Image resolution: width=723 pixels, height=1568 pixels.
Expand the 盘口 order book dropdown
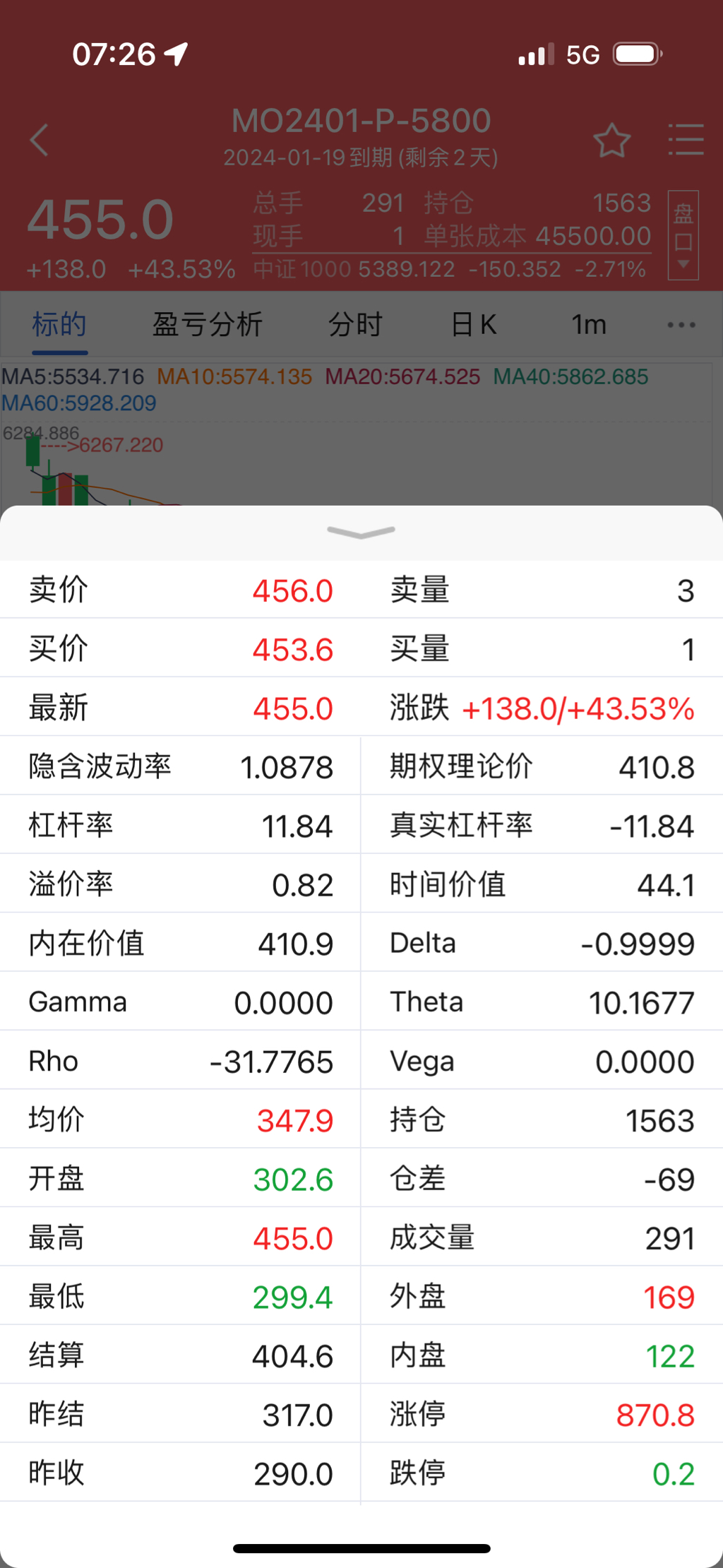point(683,235)
